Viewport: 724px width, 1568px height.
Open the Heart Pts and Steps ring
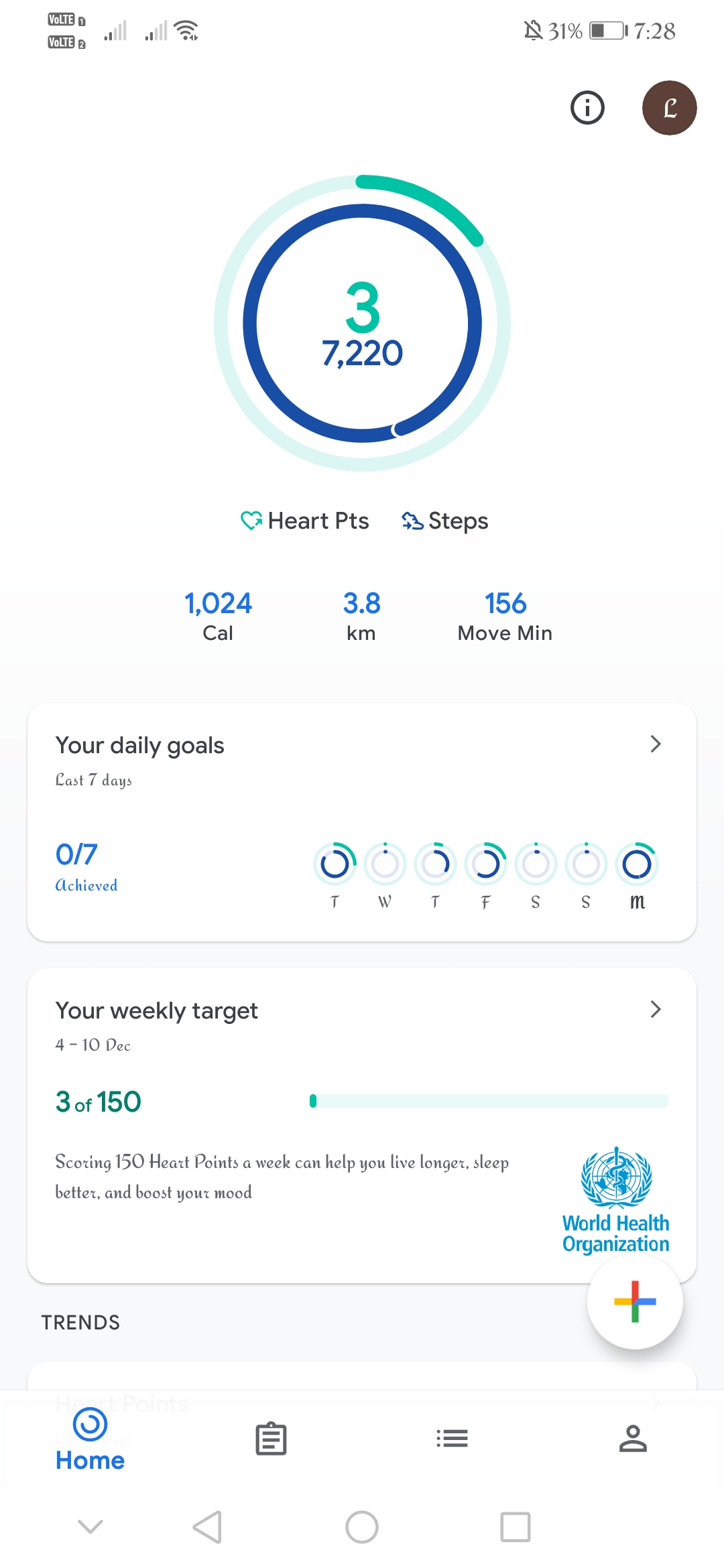[362, 324]
